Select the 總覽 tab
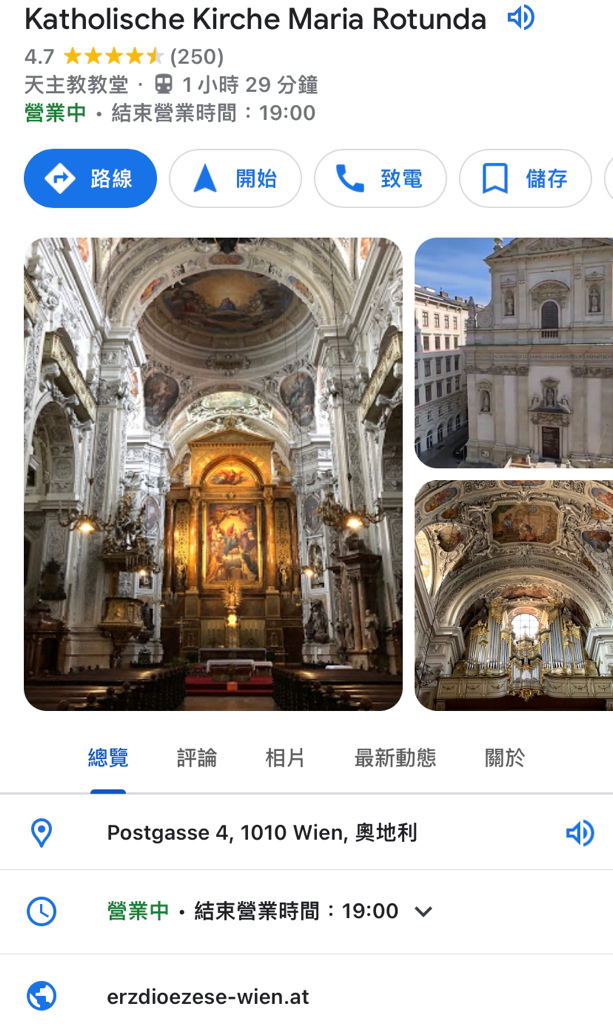The height and width of the screenshot is (1024, 613). pyautogui.click(x=108, y=758)
